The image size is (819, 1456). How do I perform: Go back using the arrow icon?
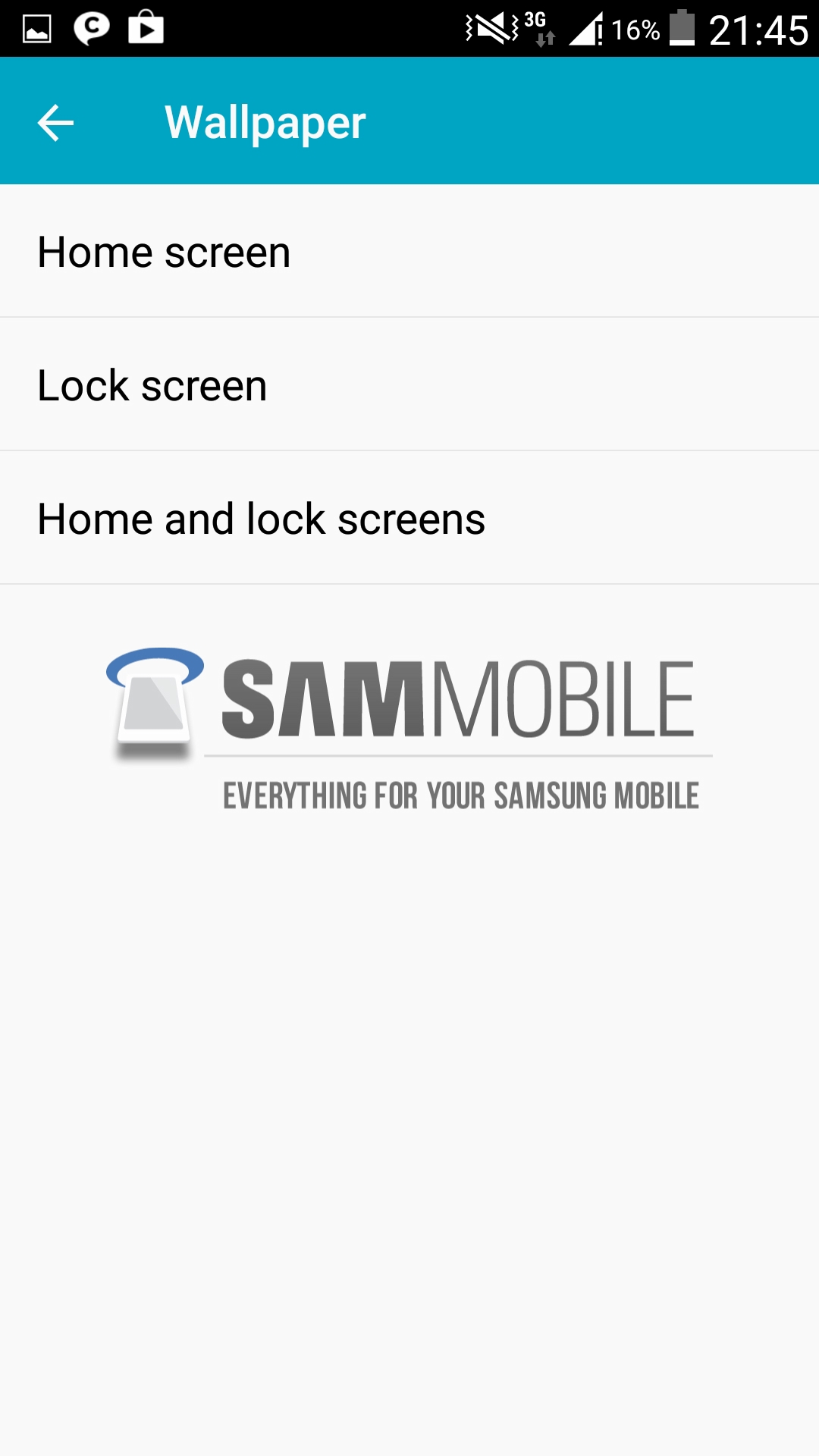click(x=55, y=123)
